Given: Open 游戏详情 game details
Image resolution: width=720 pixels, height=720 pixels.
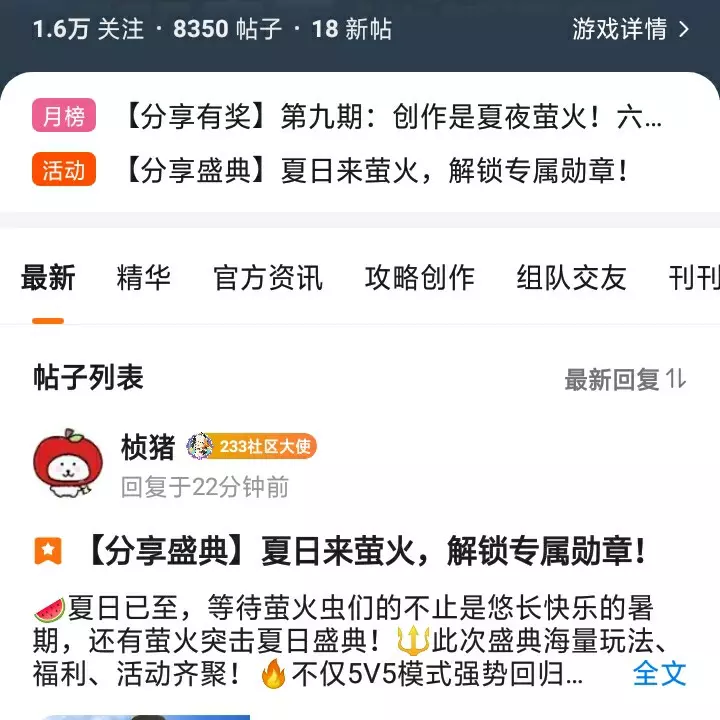Looking at the screenshot, I should click(x=630, y=29).
